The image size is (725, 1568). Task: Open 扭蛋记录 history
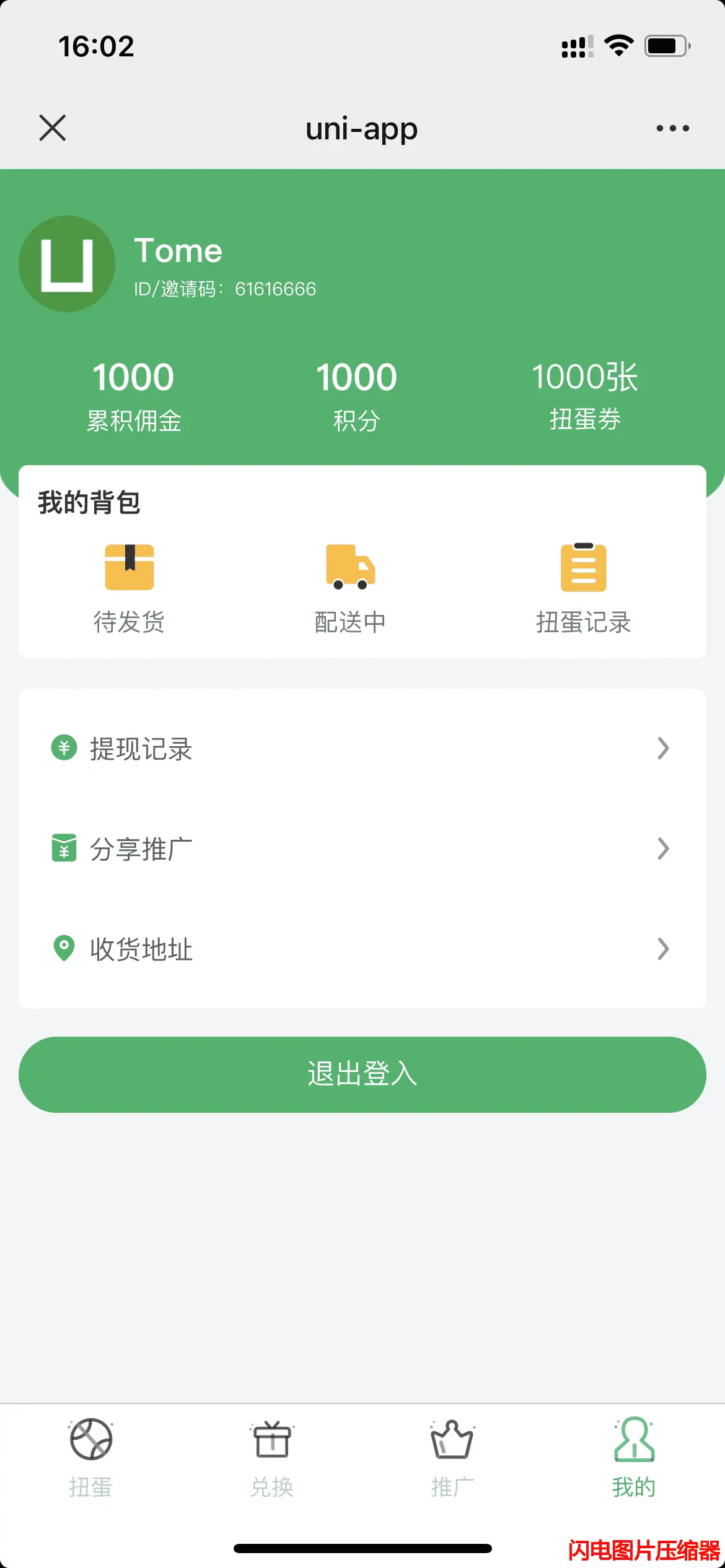pos(583,588)
